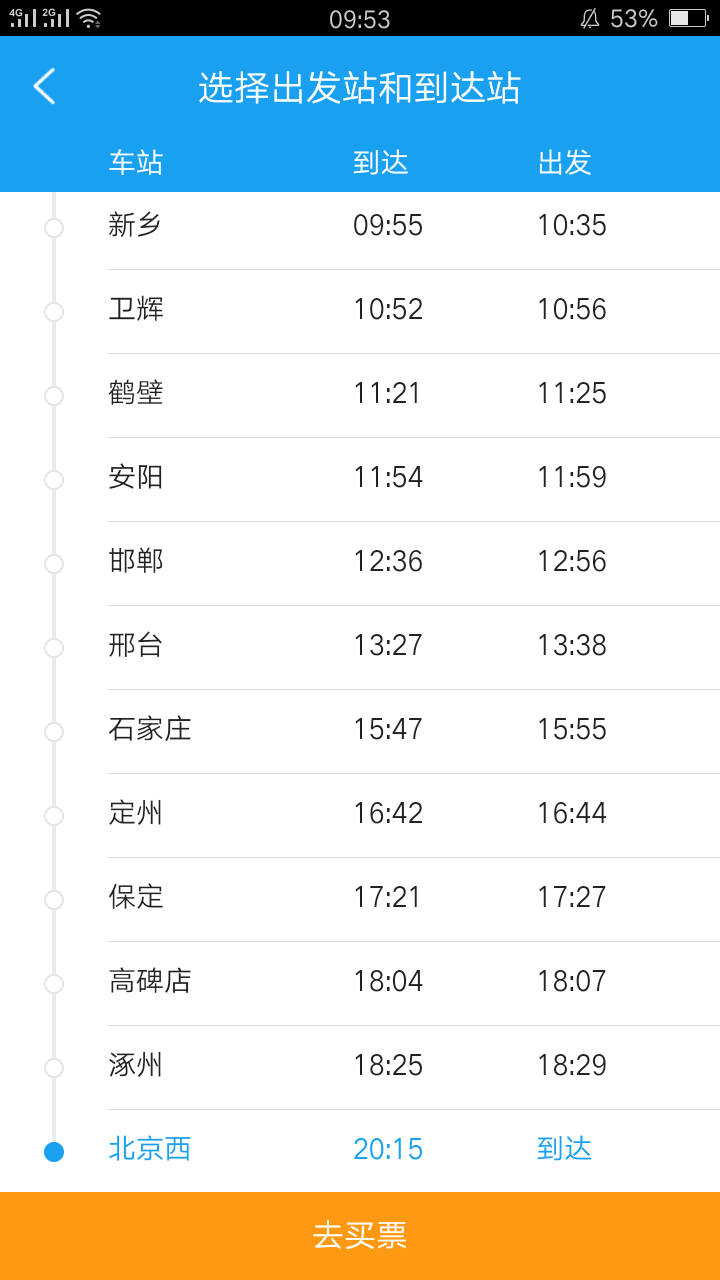Viewport: 720px width, 1280px height.
Task: Go back using the top-left arrow
Action: coord(44,87)
